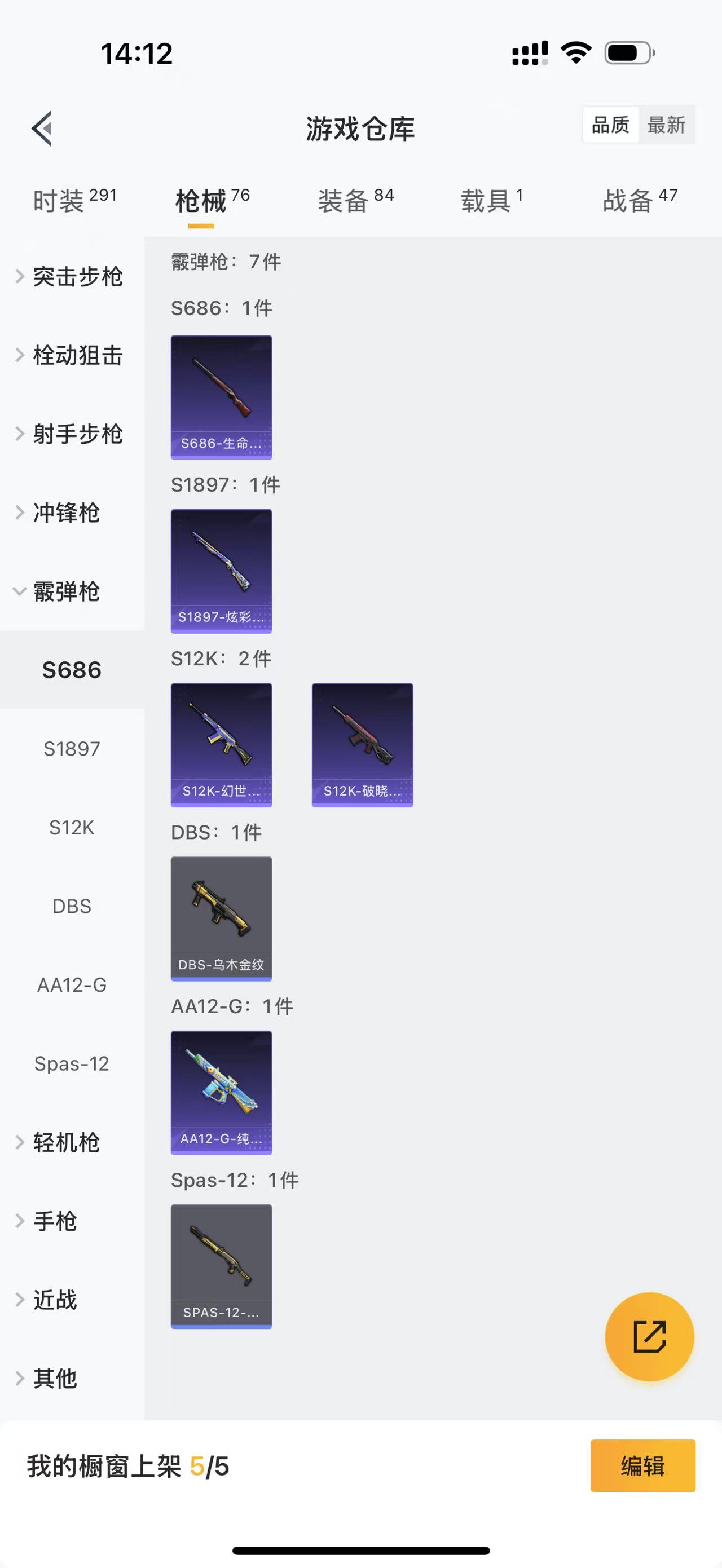Image resolution: width=722 pixels, height=1568 pixels.
Task: Expand the 突击步枪 category
Action: [78, 276]
